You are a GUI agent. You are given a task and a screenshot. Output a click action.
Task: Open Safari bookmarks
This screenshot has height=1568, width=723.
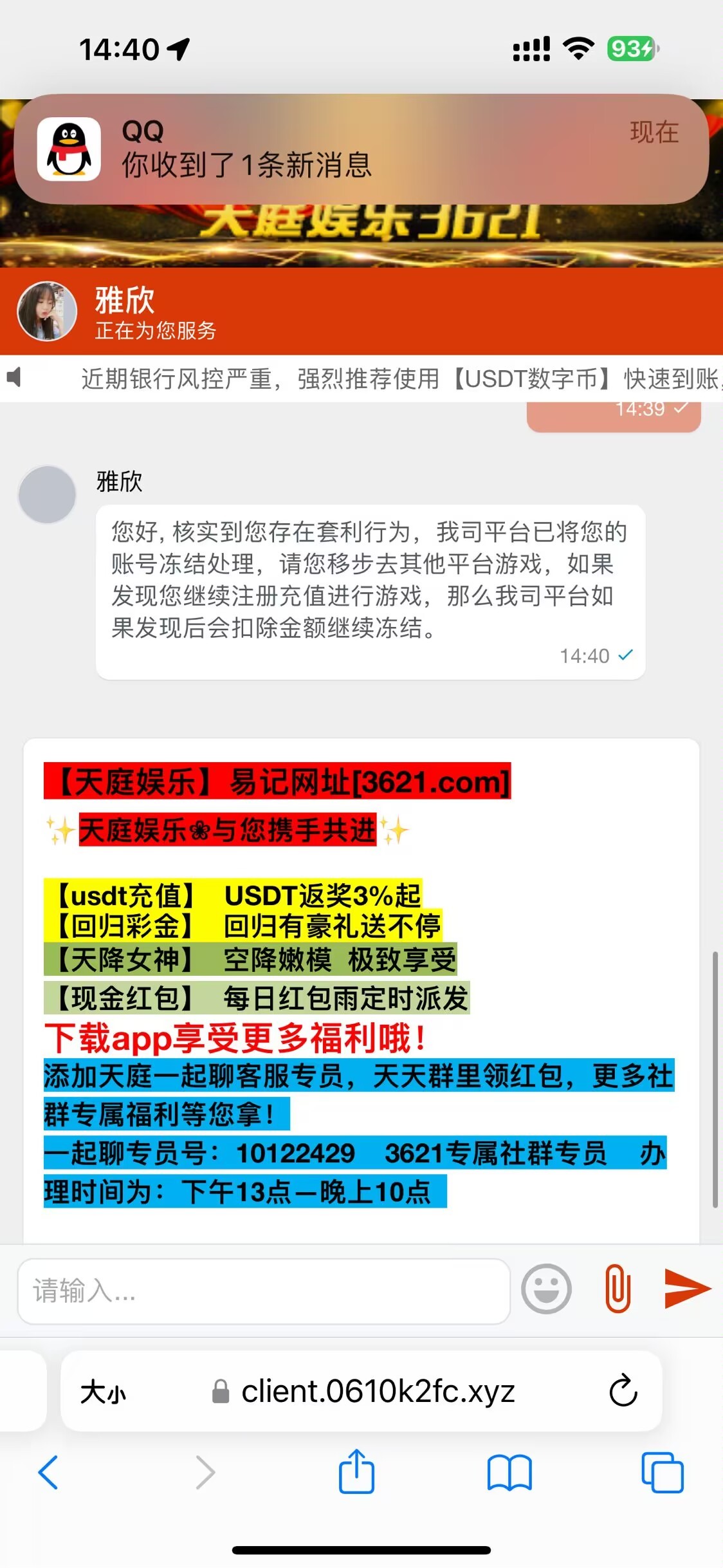pos(509,1472)
